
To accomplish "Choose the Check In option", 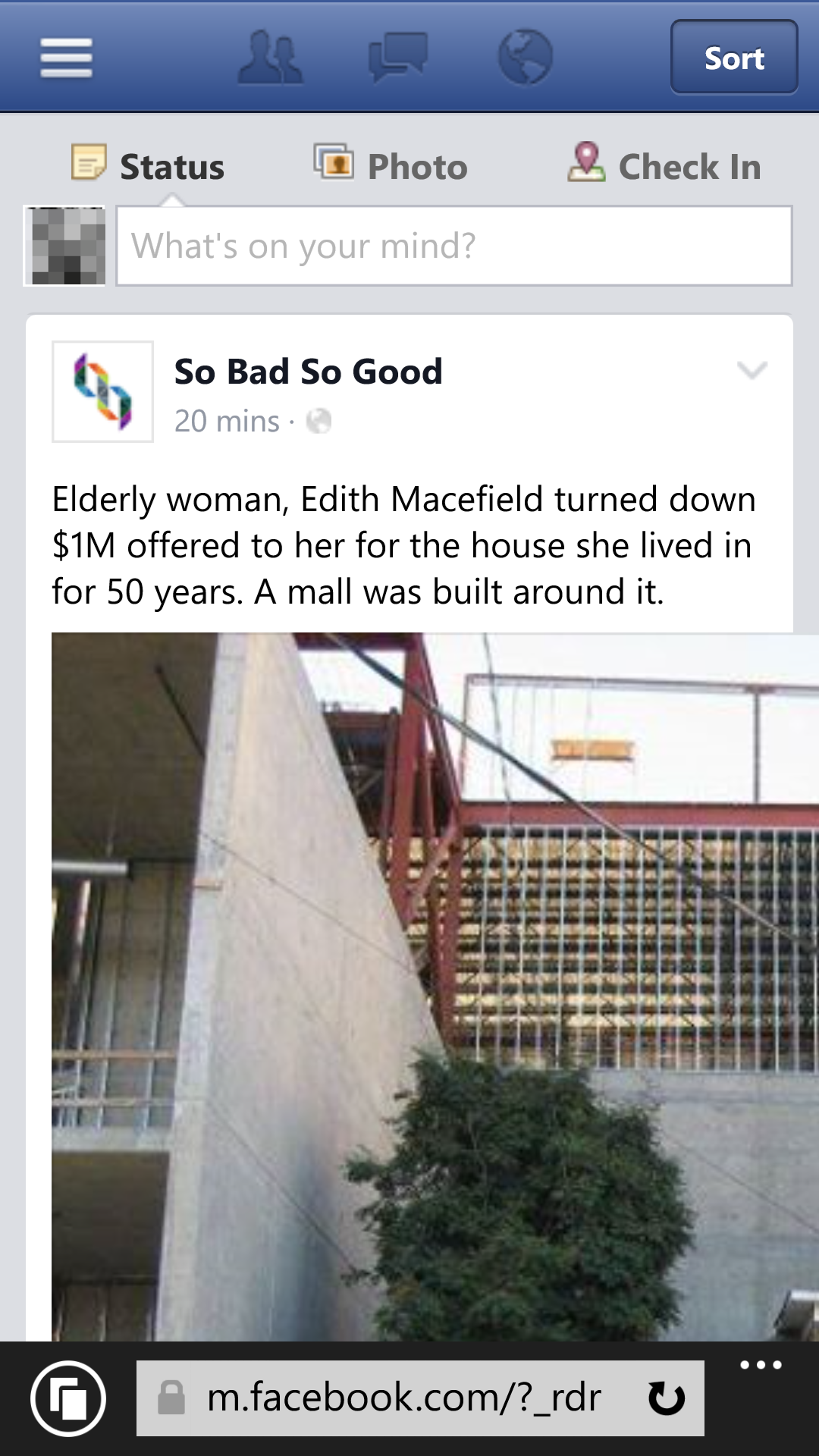I will pyautogui.click(x=664, y=166).
